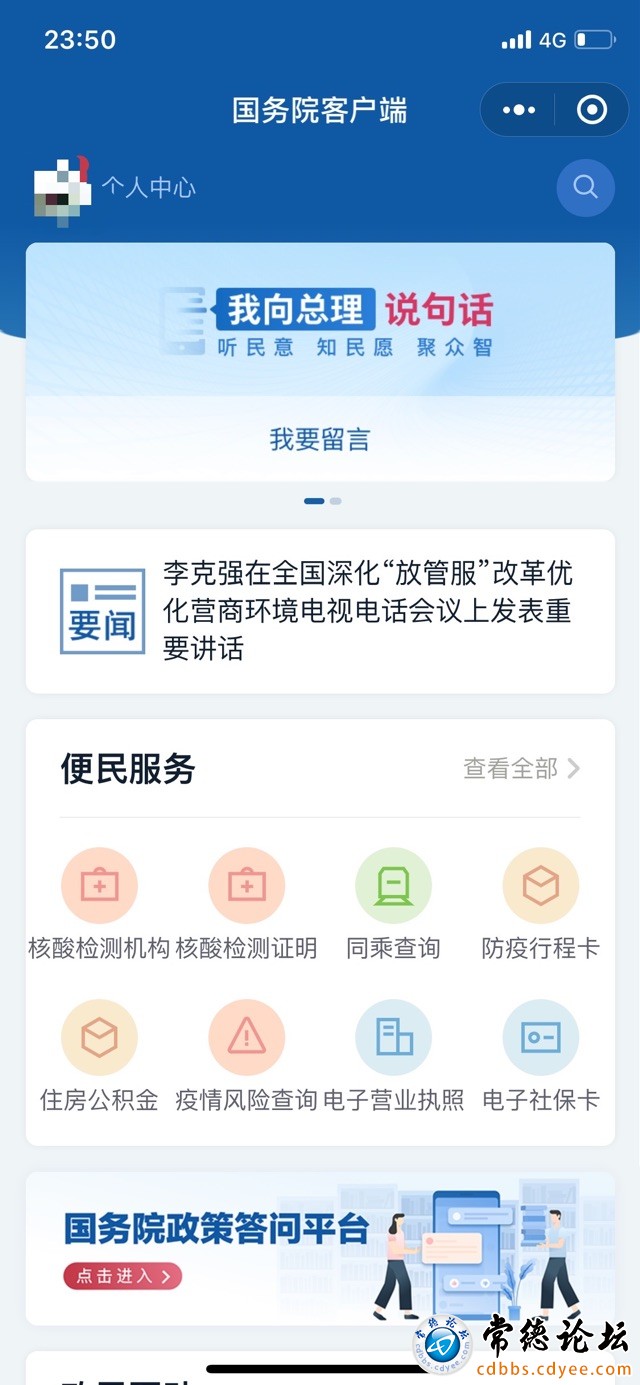
Task: Open the 我向总理说句话 banner
Action: (x=320, y=322)
